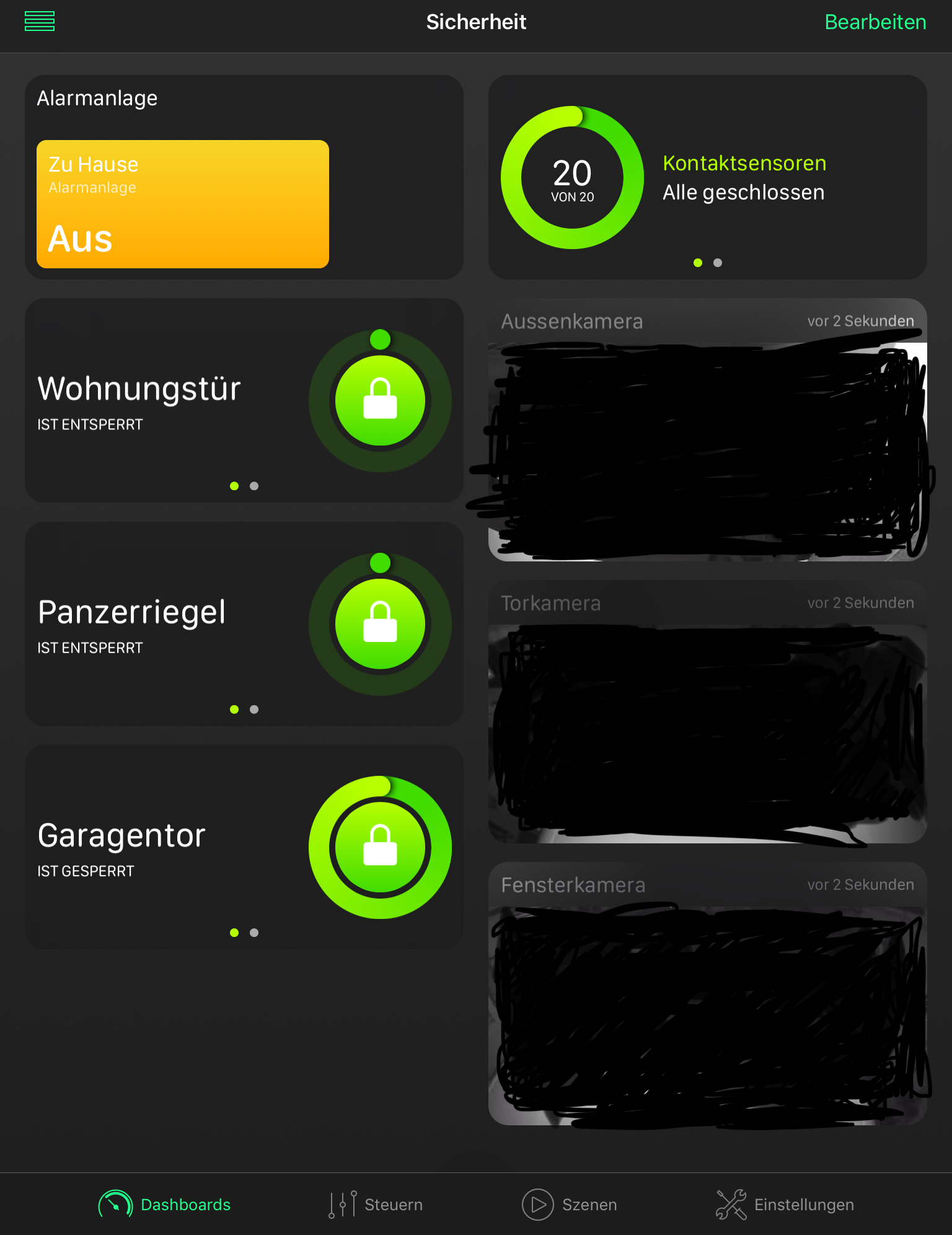
Task: Open the Kontaktsensoren card
Action: pos(707,177)
